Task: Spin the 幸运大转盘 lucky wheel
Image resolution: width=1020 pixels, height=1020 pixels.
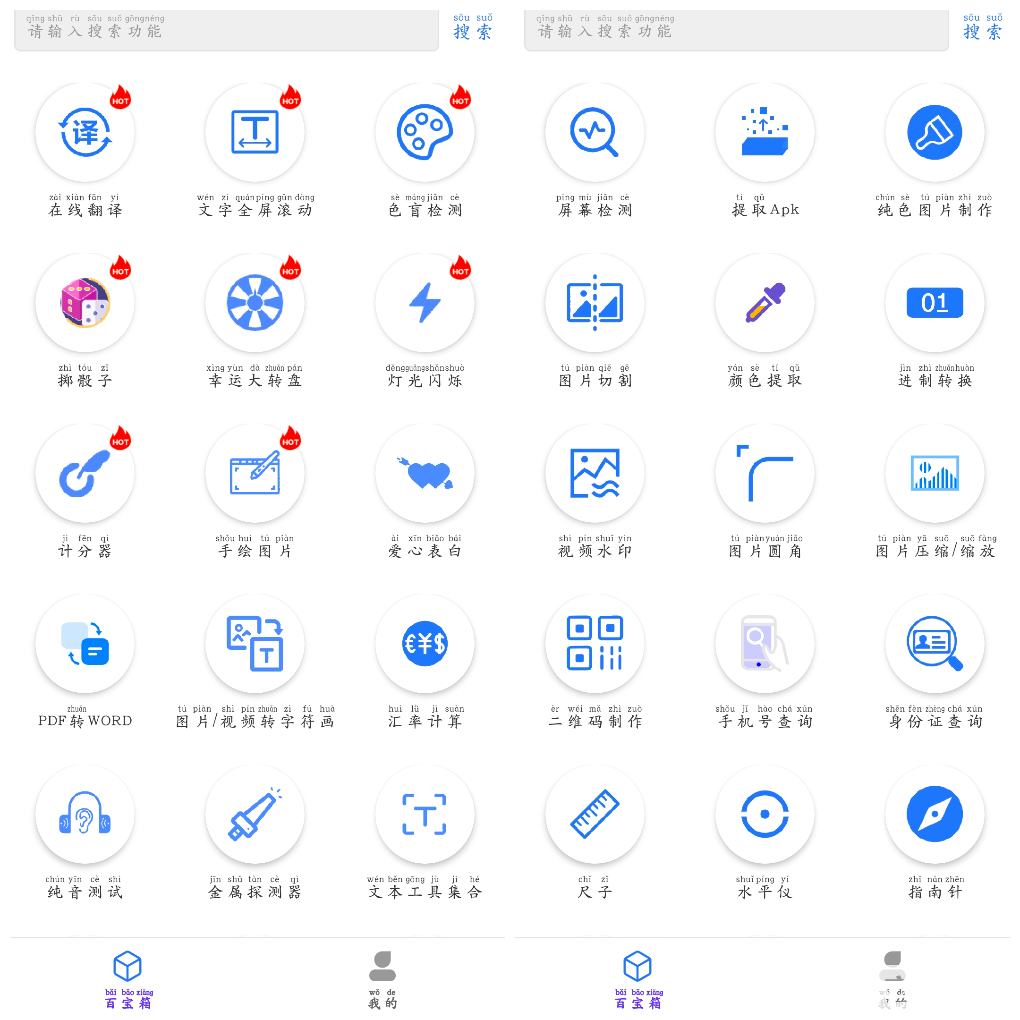Action: 255,303
